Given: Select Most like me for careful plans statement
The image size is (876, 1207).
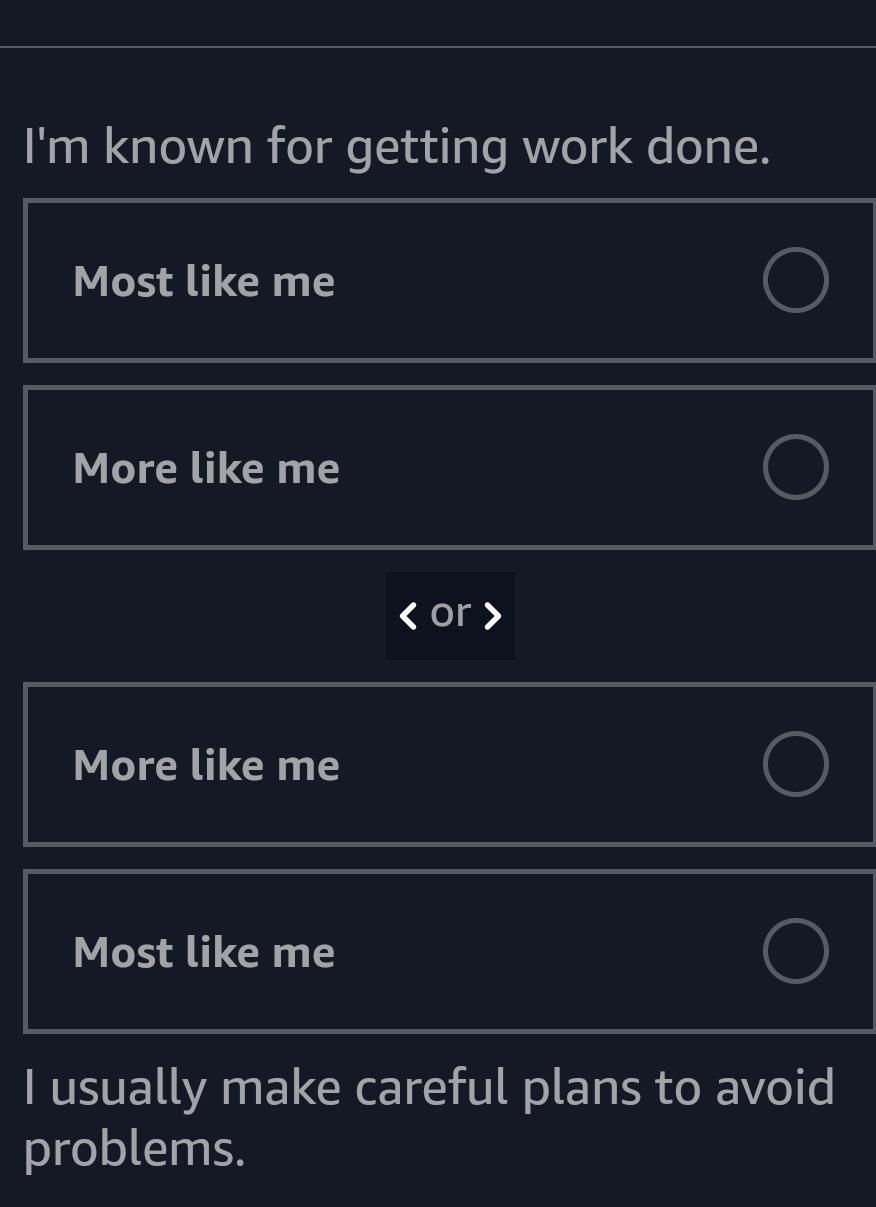Looking at the screenshot, I should pos(795,951).
